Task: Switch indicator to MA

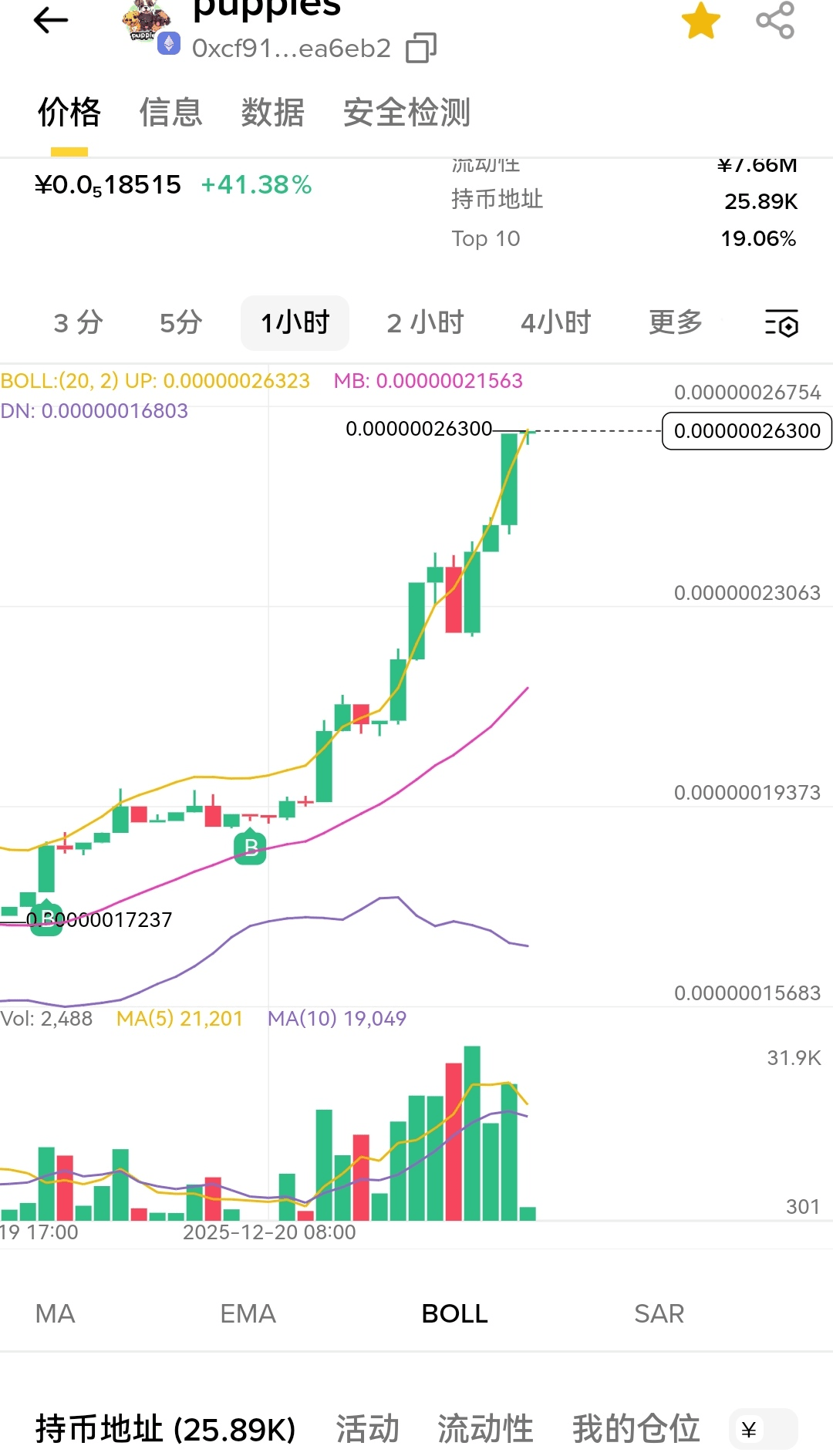Action: coord(55,1313)
